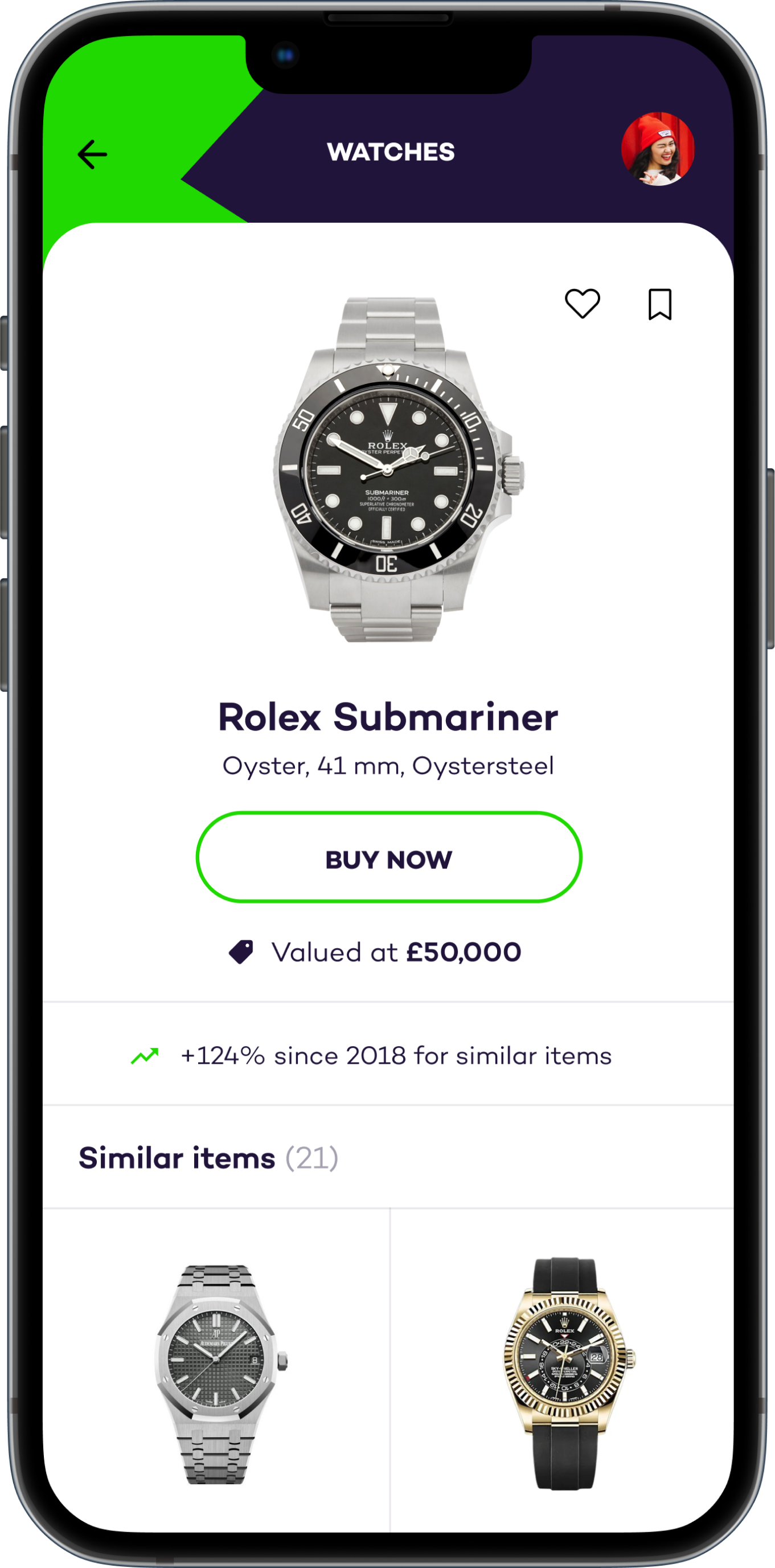Open the silver Audemars Piguet similar item
The height and width of the screenshot is (1568, 775).
pyautogui.click(x=218, y=1373)
